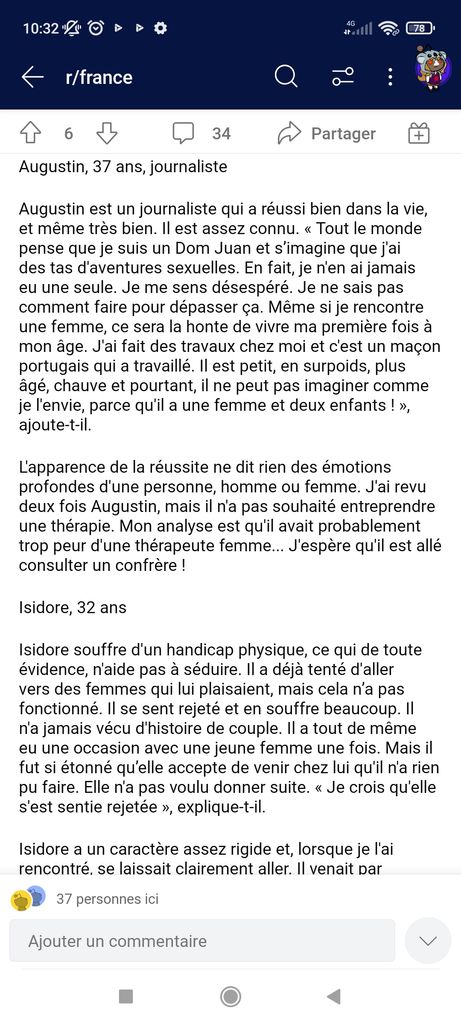This screenshot has width=461, height=1024.
Task: Open the comment sort options
Action: click(x=343, y=77)
